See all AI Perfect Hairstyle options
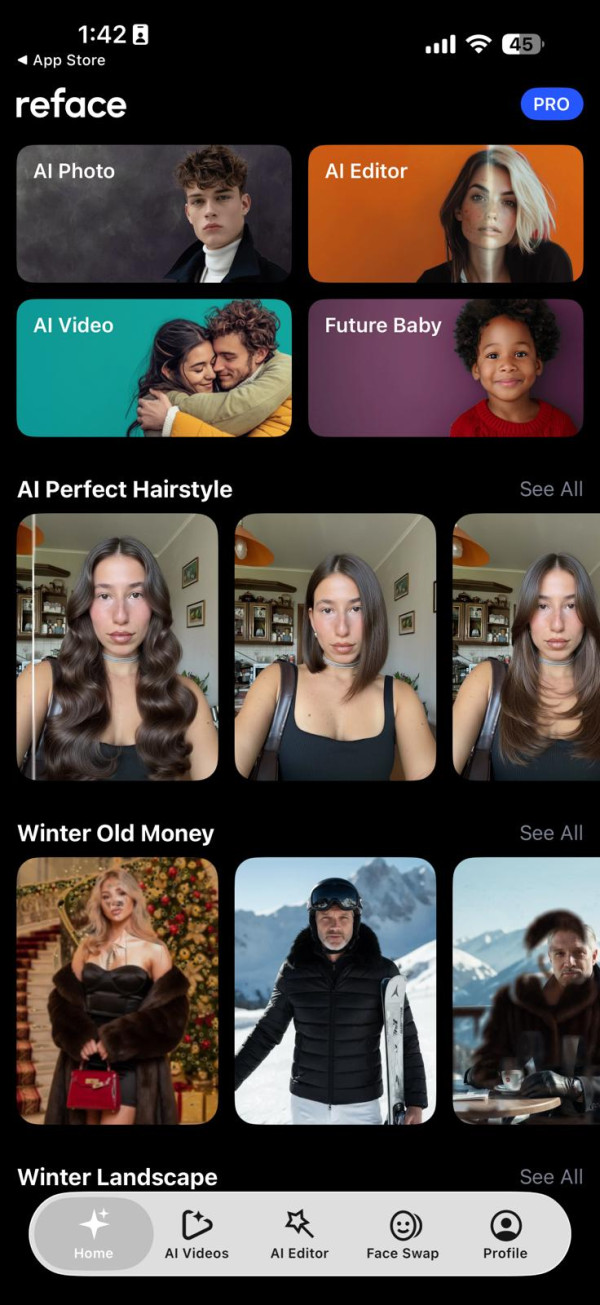The width and height of the screenshot is (600, 1305). (551, 489)
